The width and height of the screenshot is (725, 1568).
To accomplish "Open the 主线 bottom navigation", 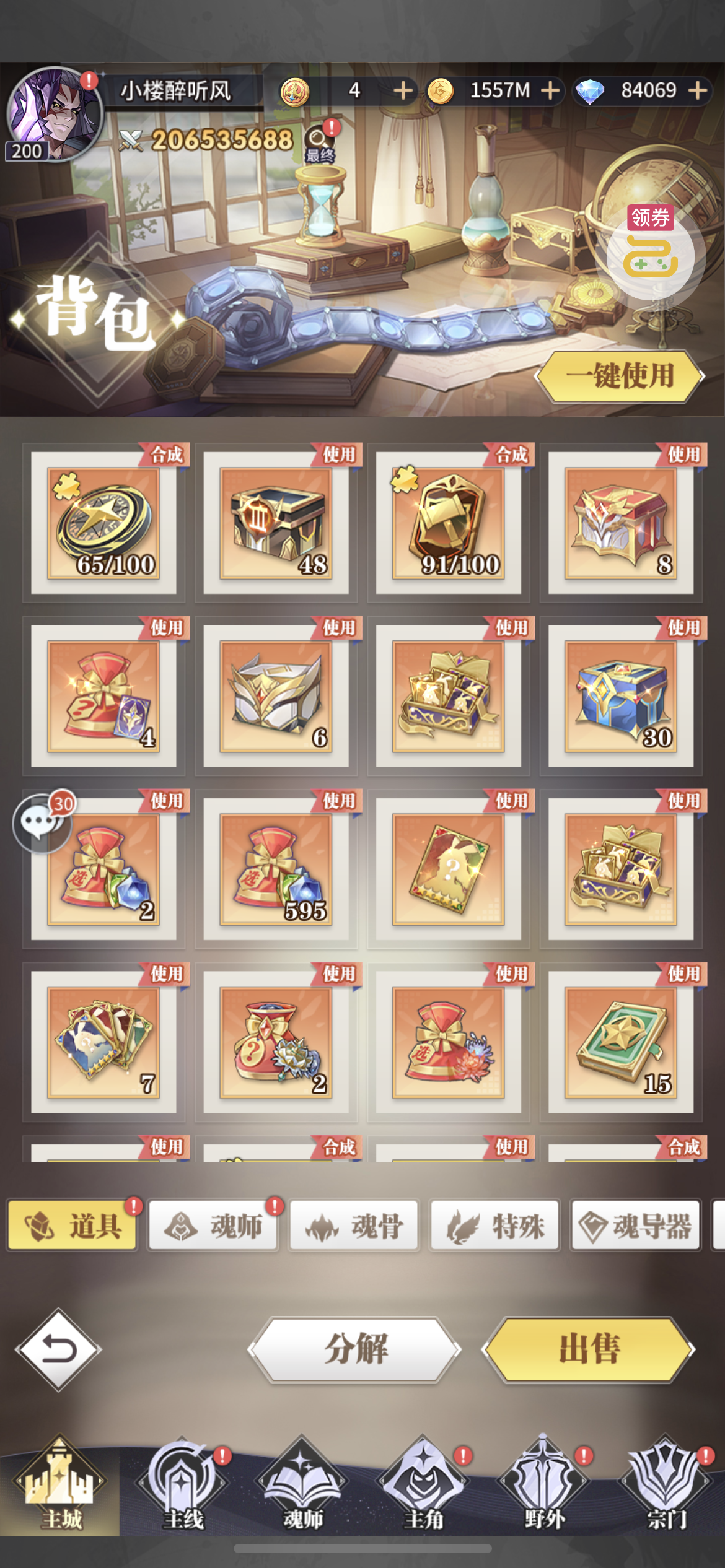I will pos(183,1486).
